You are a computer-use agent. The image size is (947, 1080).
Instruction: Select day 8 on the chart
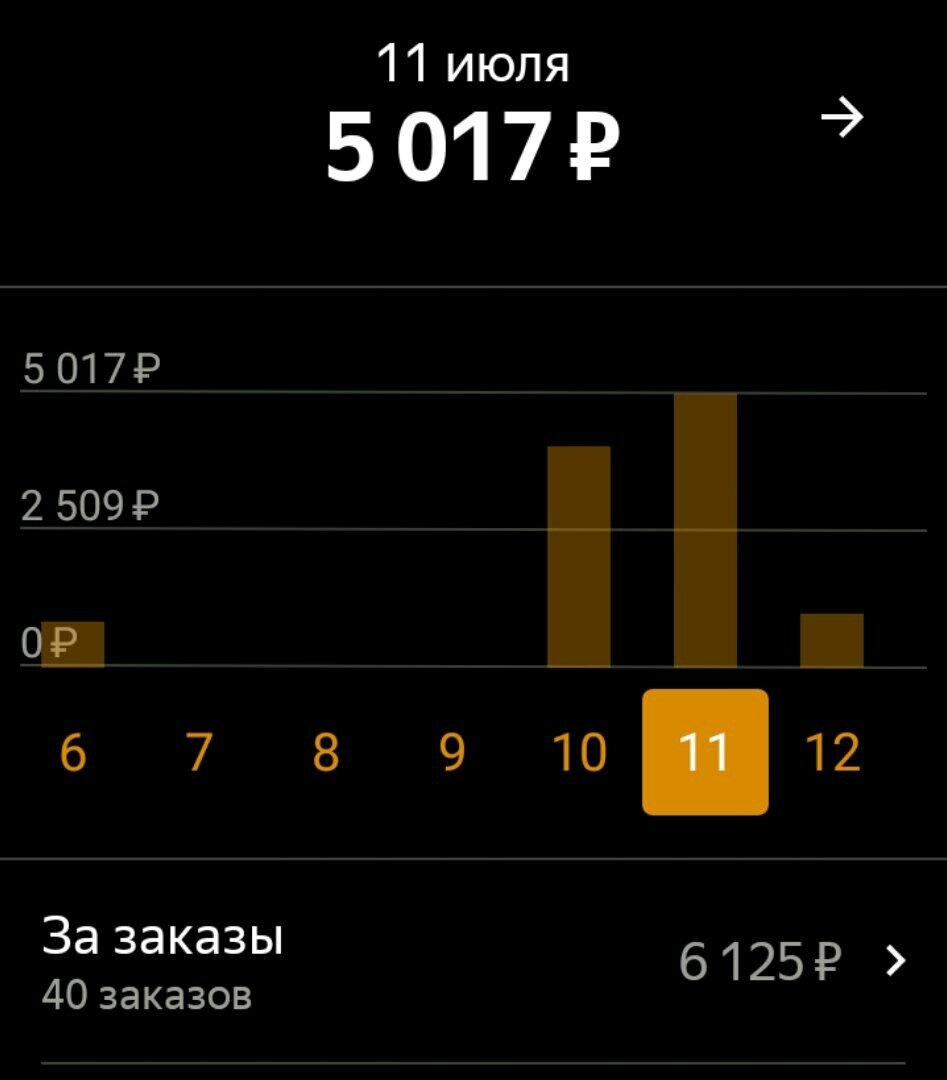point(326,752)
